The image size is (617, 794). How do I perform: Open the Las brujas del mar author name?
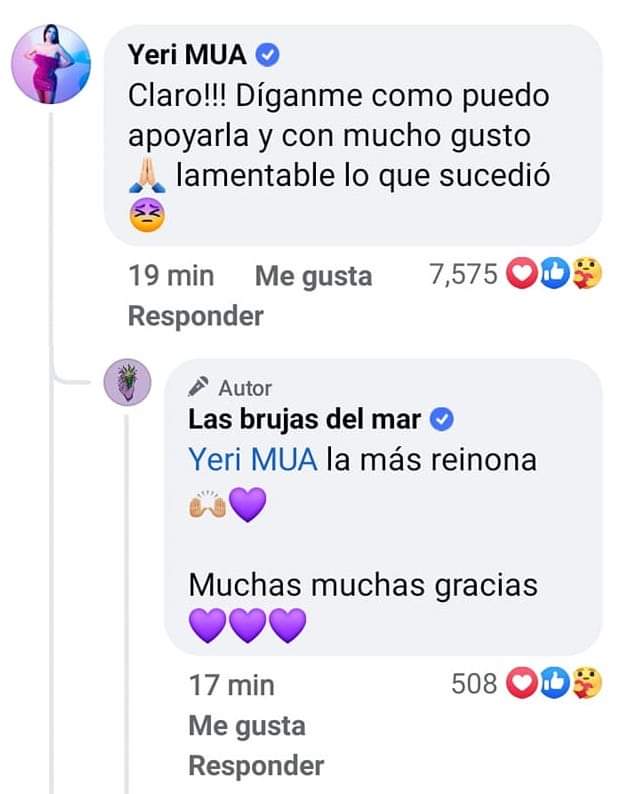coord(305,420)
